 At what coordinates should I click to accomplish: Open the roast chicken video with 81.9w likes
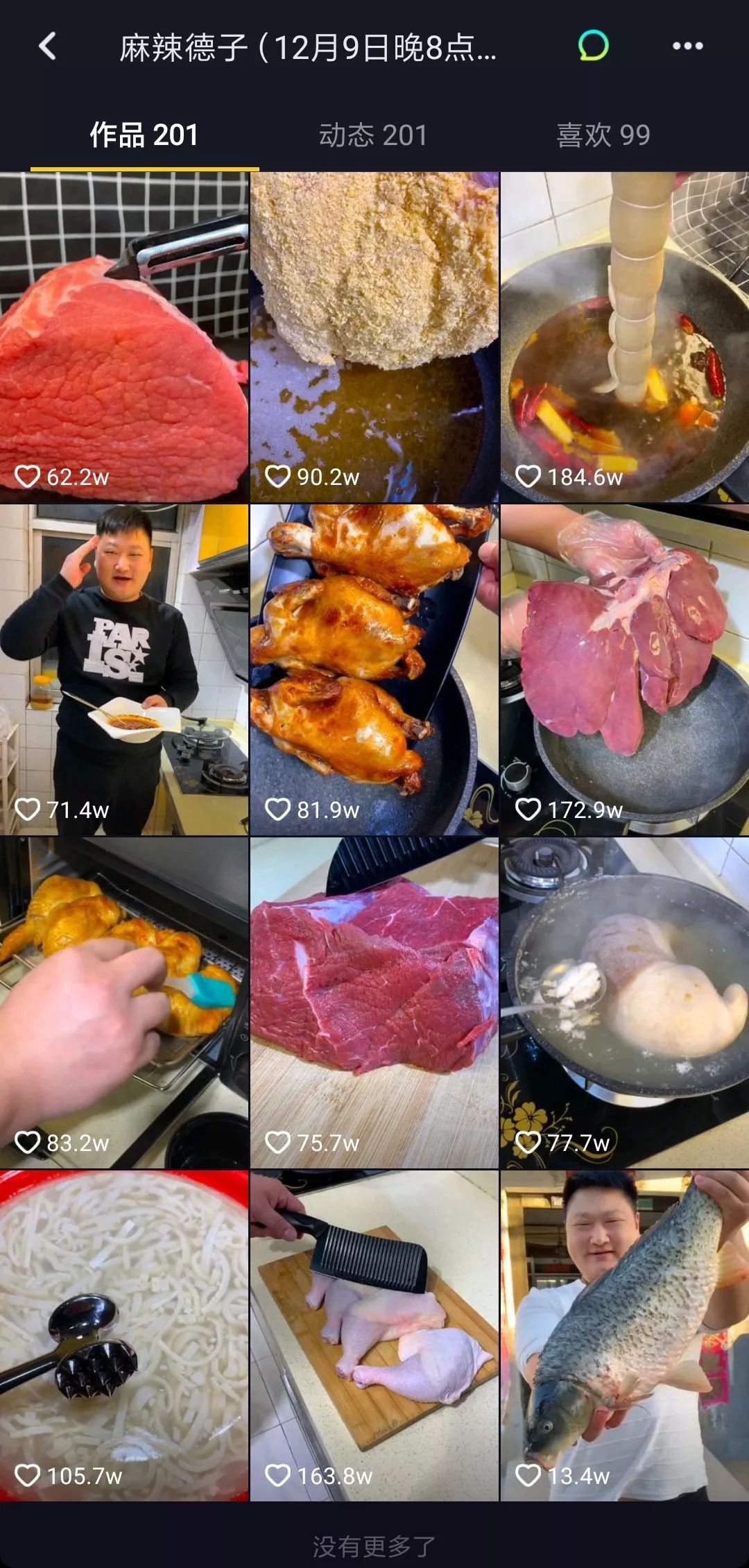374,670
